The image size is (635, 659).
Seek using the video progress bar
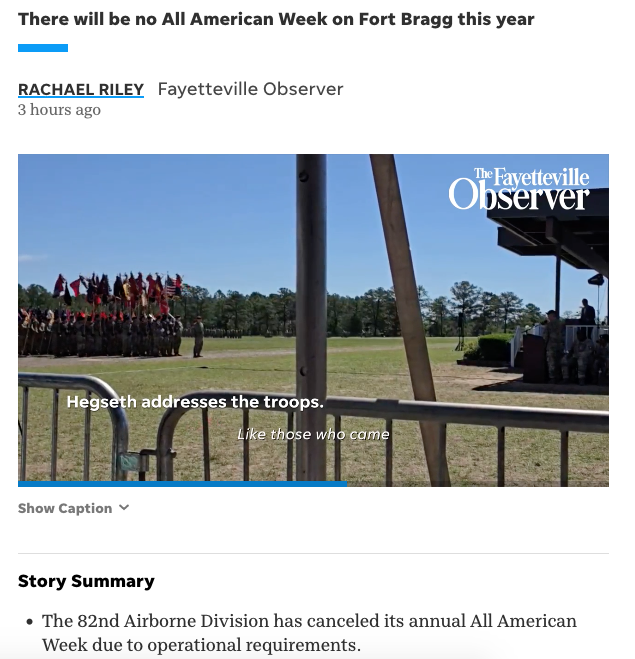313,484
